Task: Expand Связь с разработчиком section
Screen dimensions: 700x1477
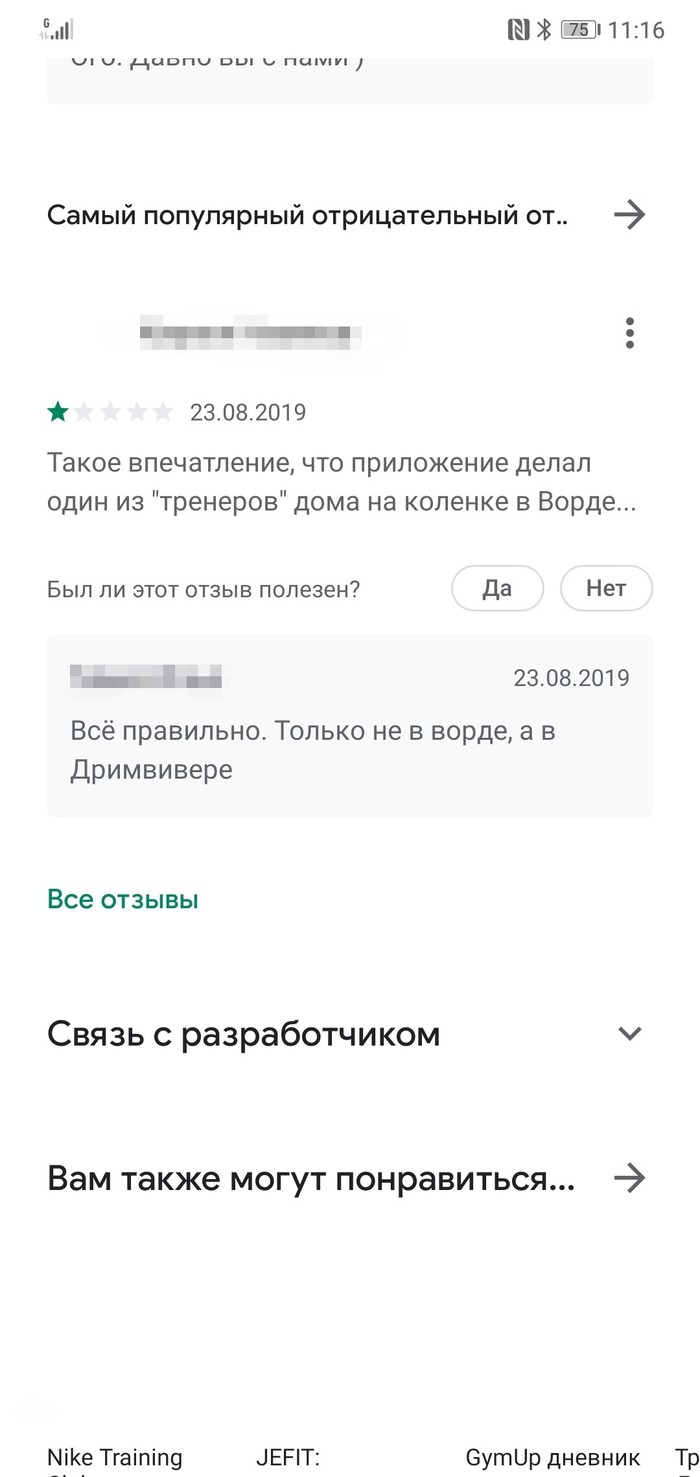Action: tap(629, 1034)
